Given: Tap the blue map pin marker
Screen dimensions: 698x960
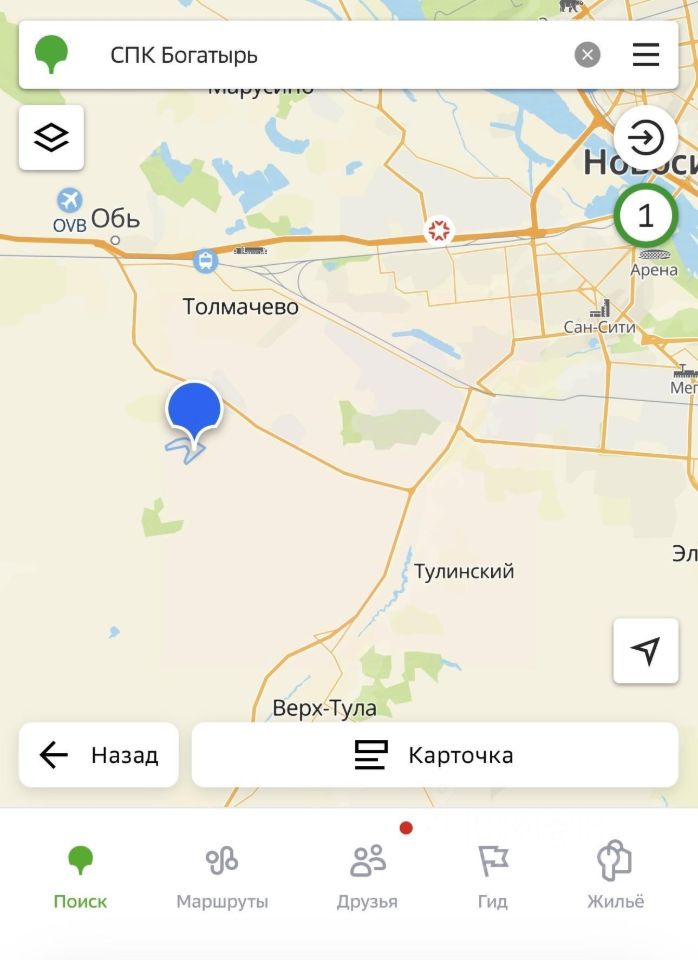Looking at the screenshot, I should (194, 408).
